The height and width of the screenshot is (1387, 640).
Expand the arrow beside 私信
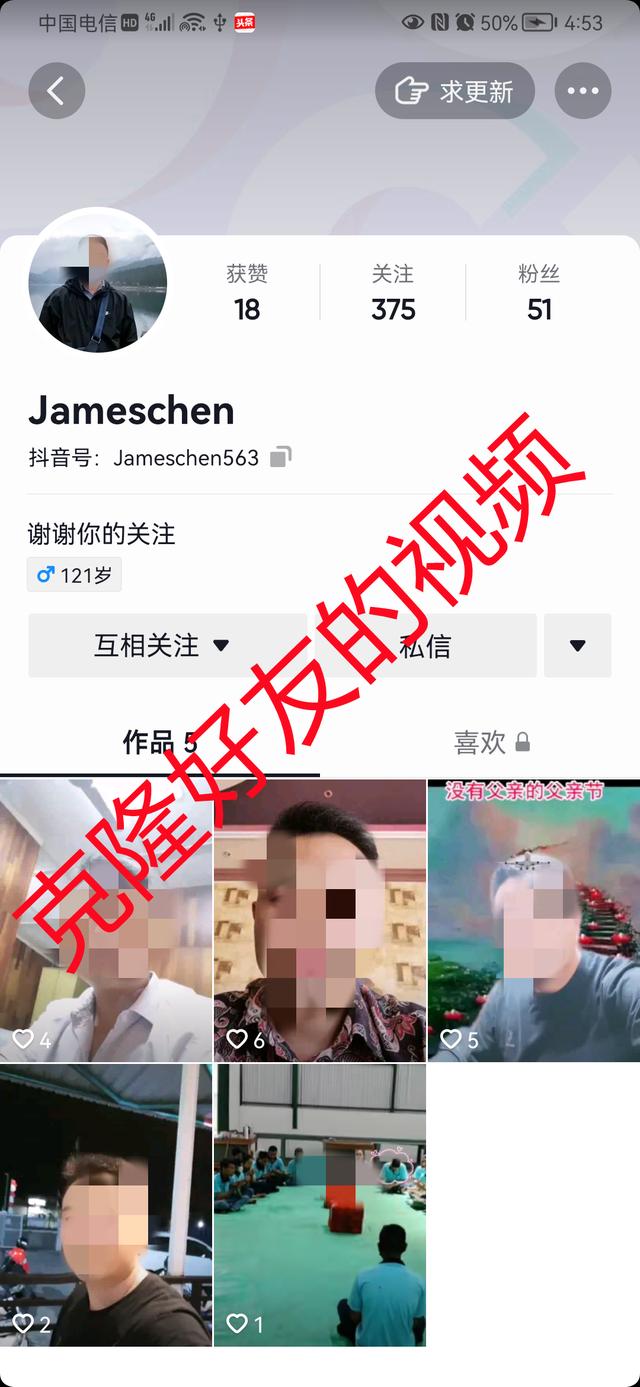pyautogui.click(x=577, y=646)
